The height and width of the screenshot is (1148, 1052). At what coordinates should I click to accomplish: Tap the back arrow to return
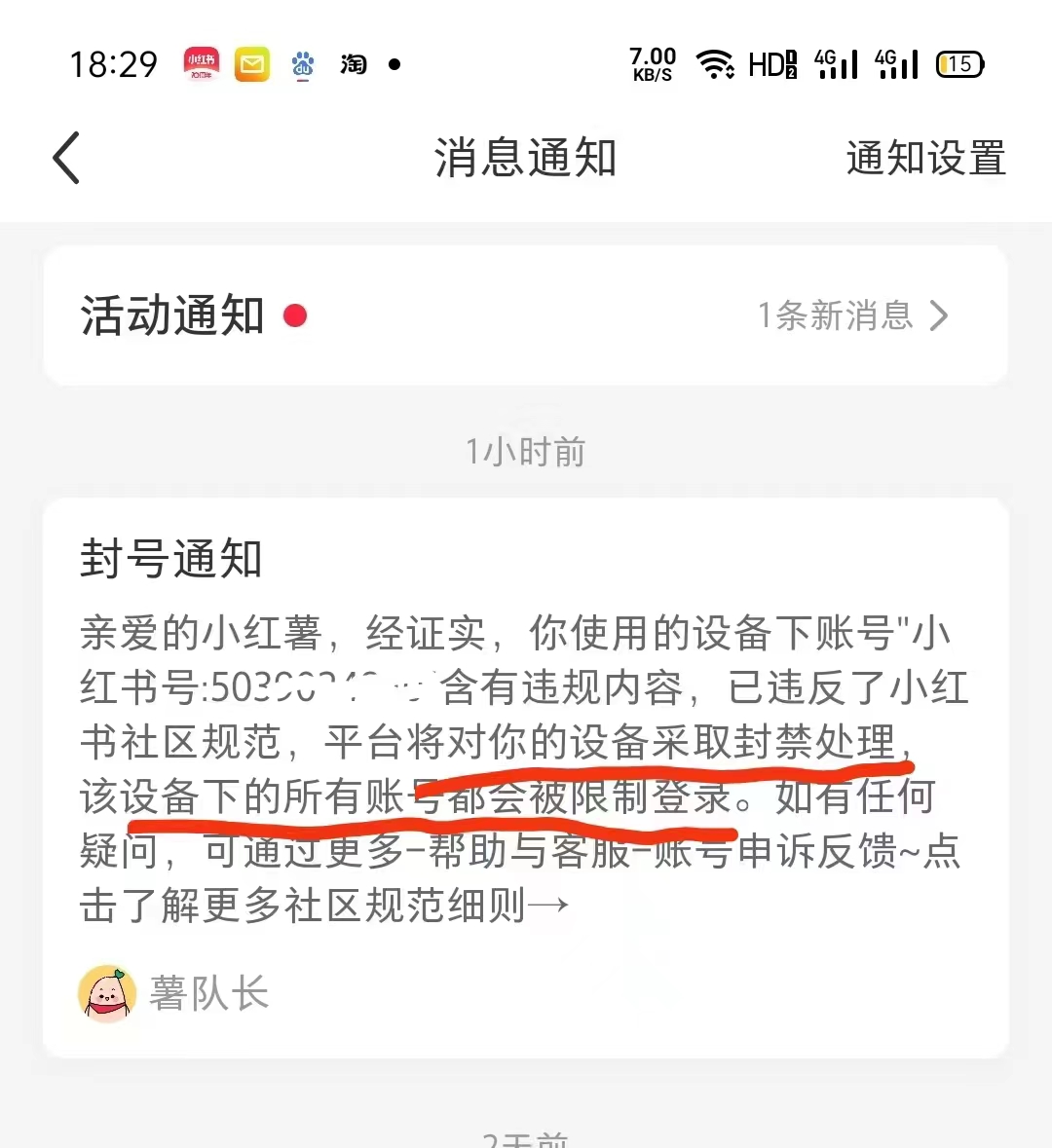click(x=64, y=157)
